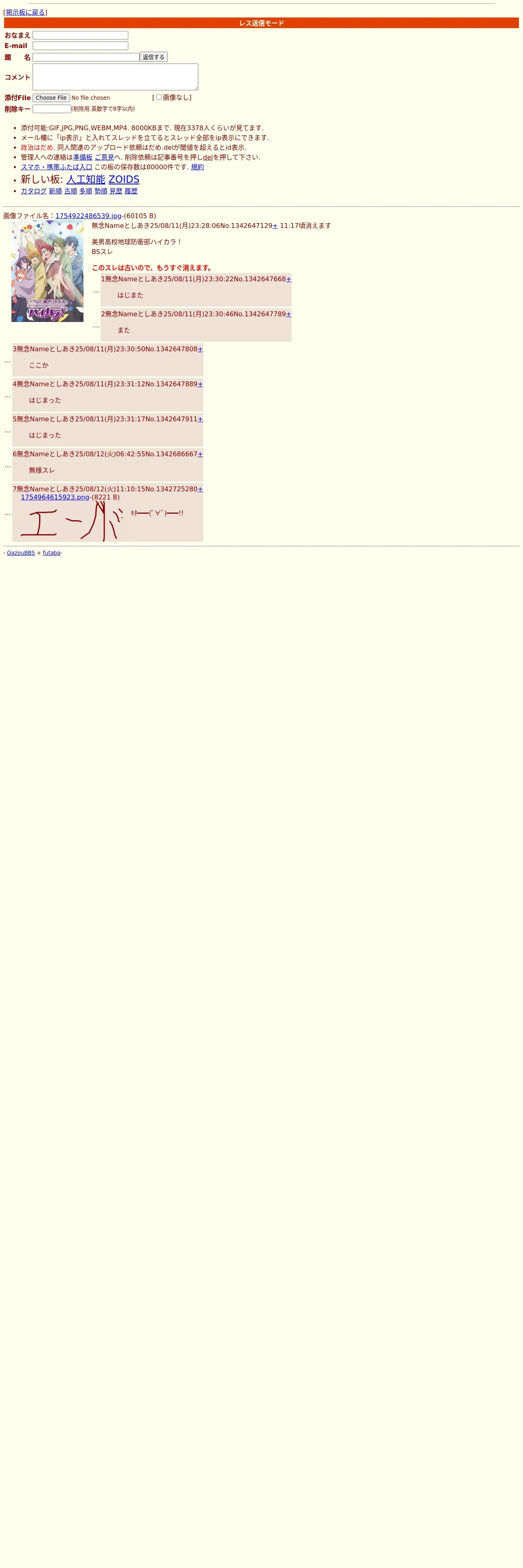Submit reply with 返信する button
Image resolution: width=523 pixels, height=1568 pixels.
pos(154,57)
